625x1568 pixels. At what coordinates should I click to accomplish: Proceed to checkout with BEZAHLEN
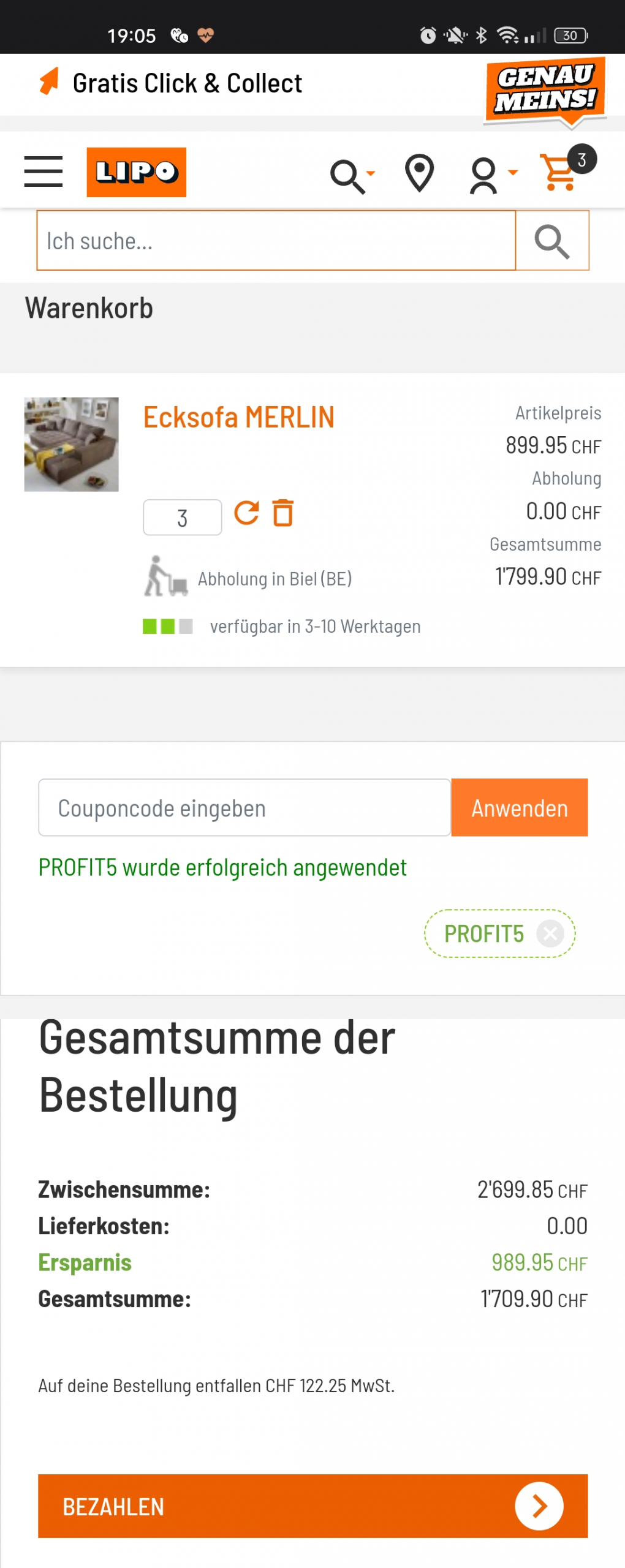[x=312, y=1506]
